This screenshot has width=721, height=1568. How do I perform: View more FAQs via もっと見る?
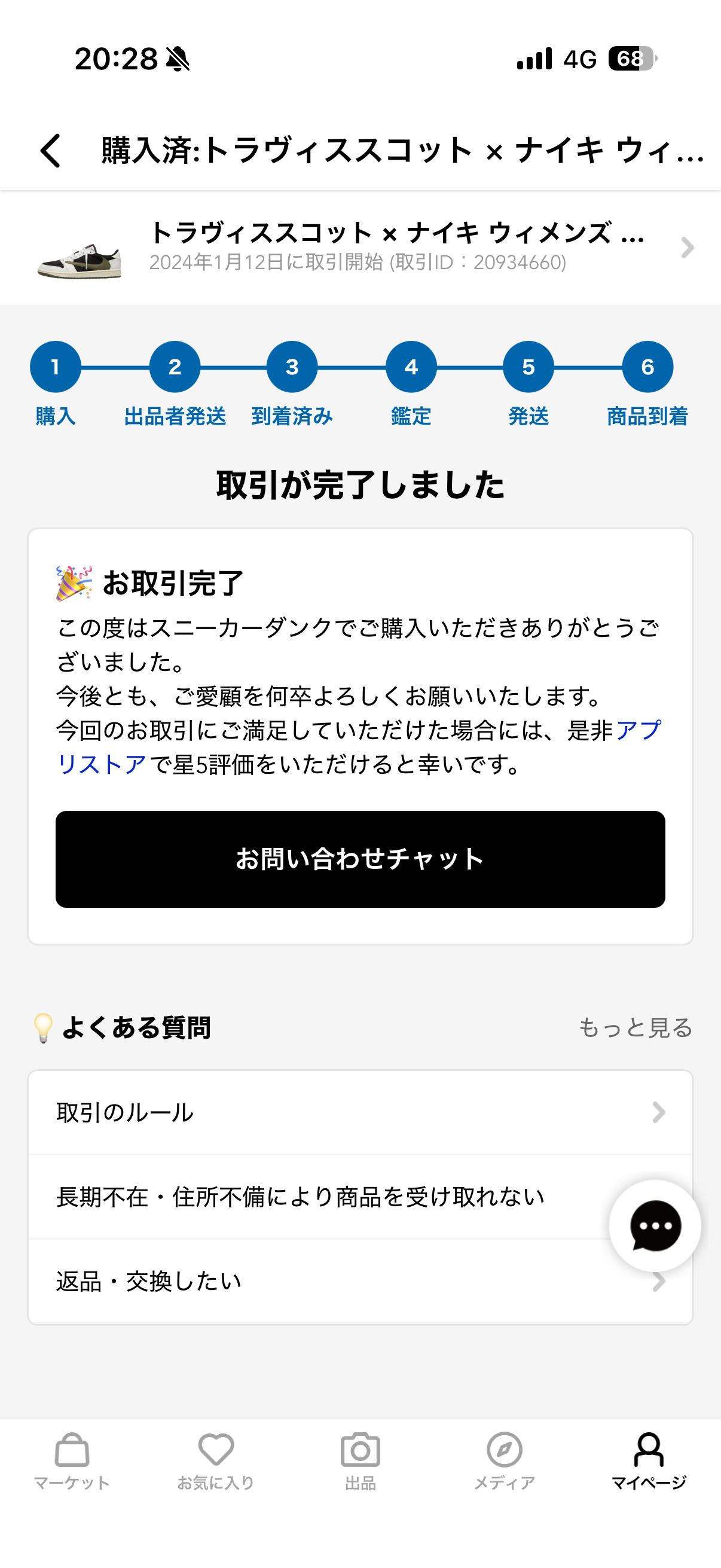point(636,1027)
